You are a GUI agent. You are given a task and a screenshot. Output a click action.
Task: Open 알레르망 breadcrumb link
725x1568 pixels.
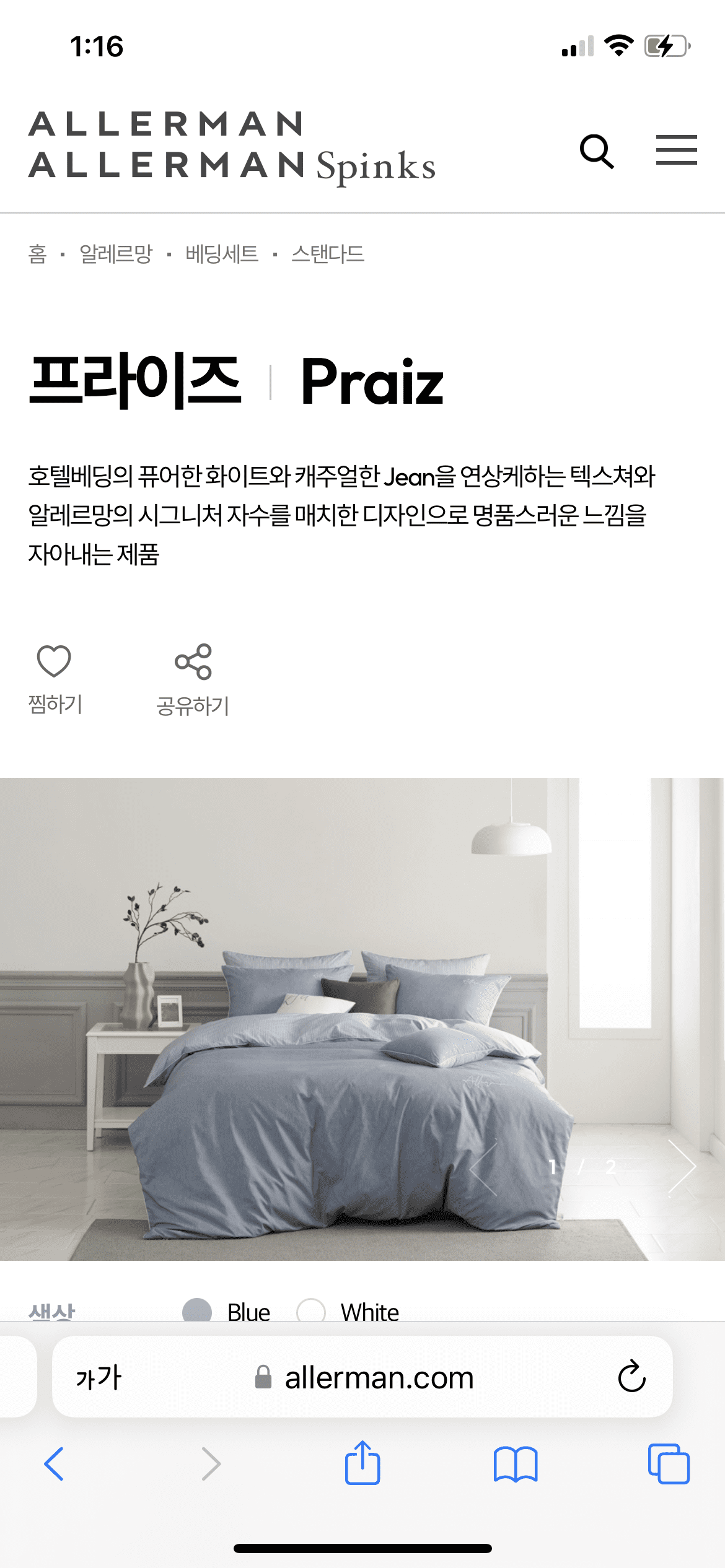tap(116, 254)
